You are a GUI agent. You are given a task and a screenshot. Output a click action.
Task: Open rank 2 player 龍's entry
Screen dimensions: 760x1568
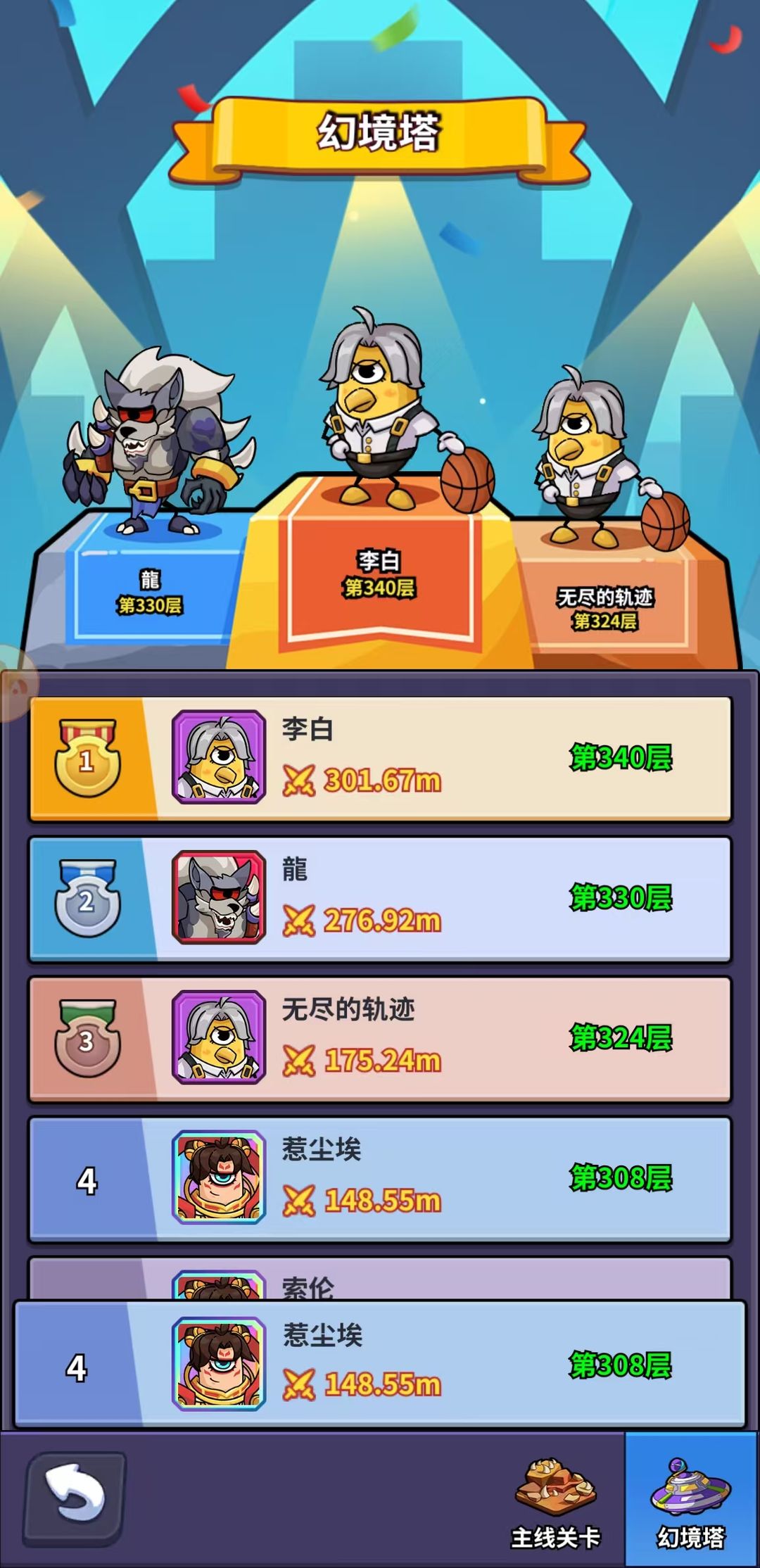(x=380, y=899)
